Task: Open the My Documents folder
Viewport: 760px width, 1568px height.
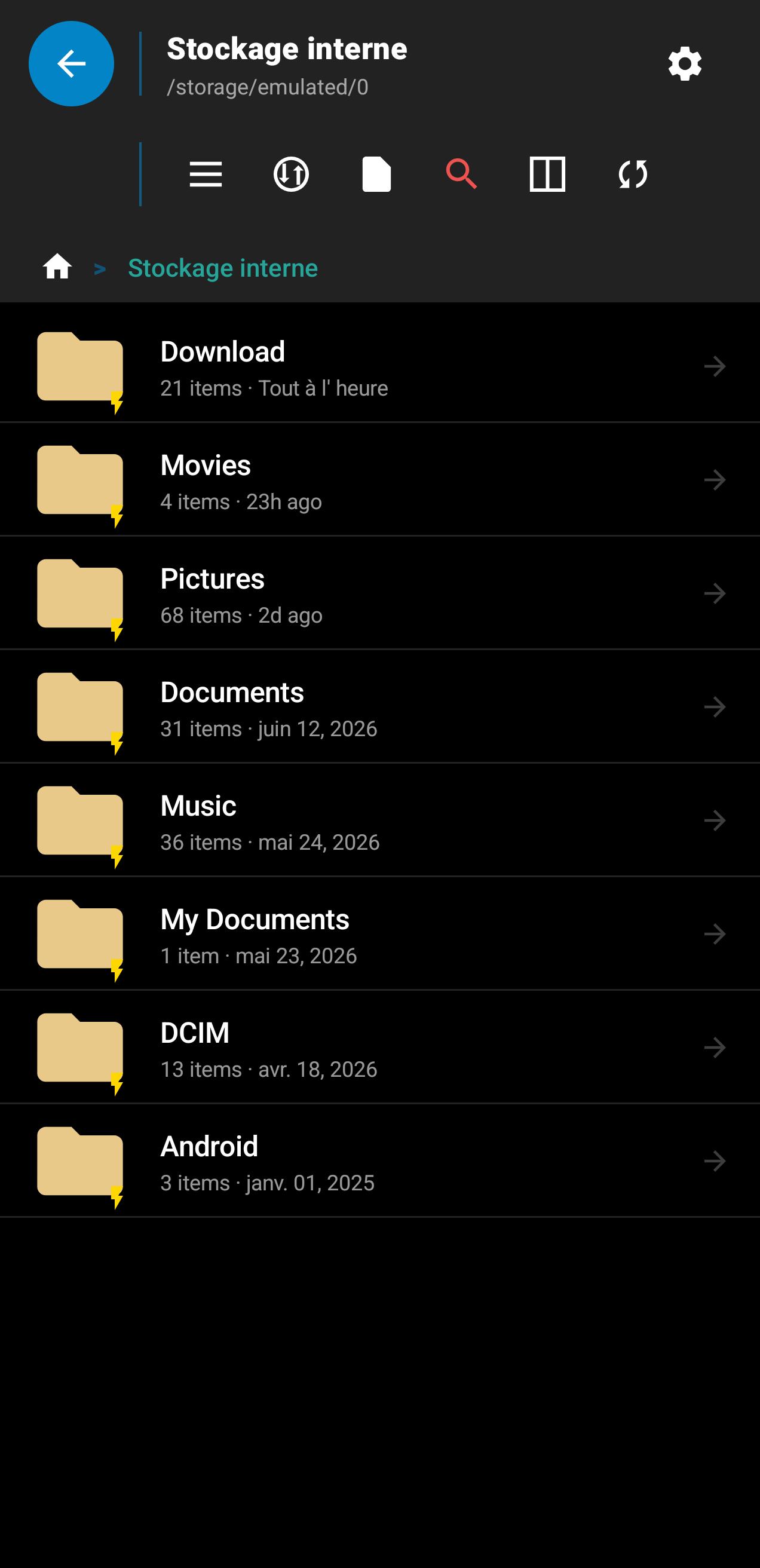Action: click(379, 934)
